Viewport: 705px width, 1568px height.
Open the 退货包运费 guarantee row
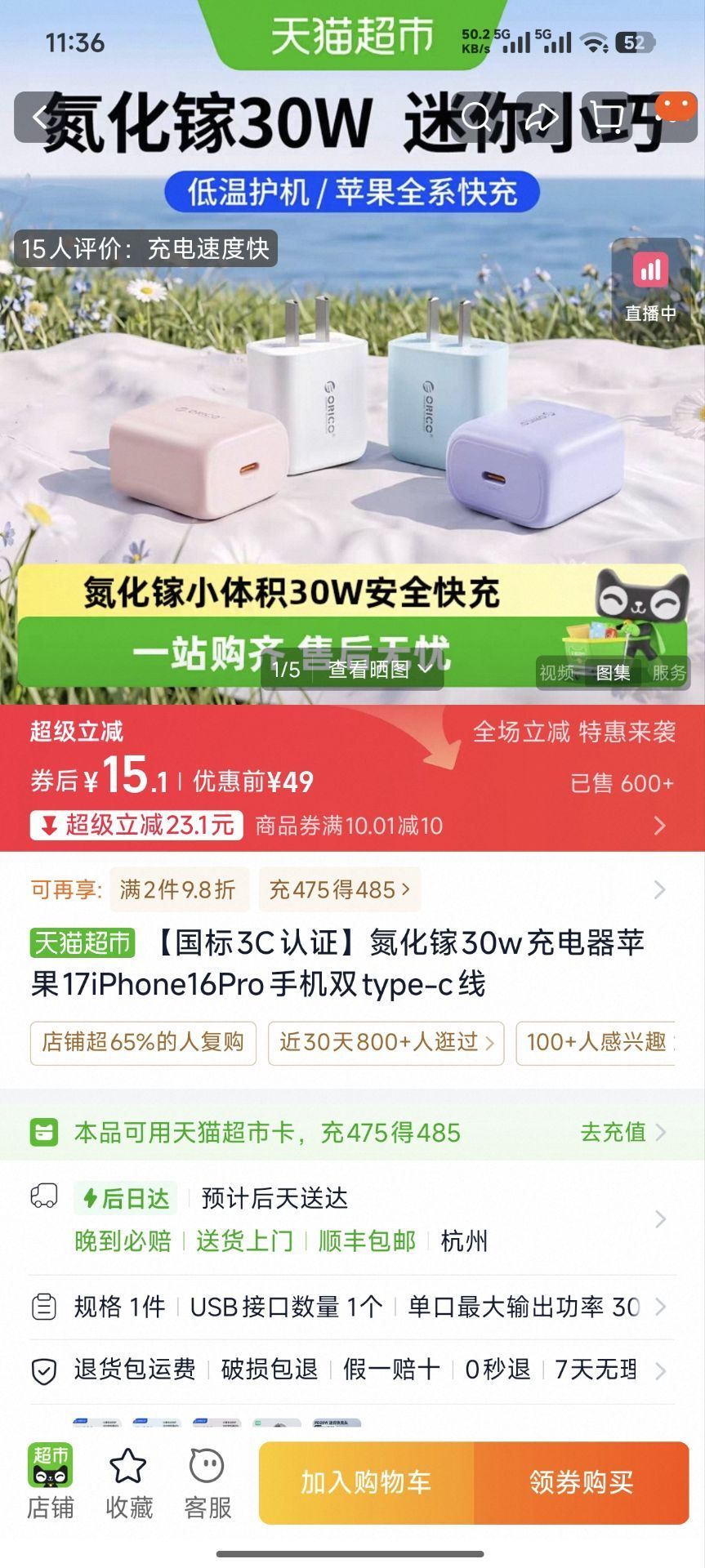(352, 1370)
